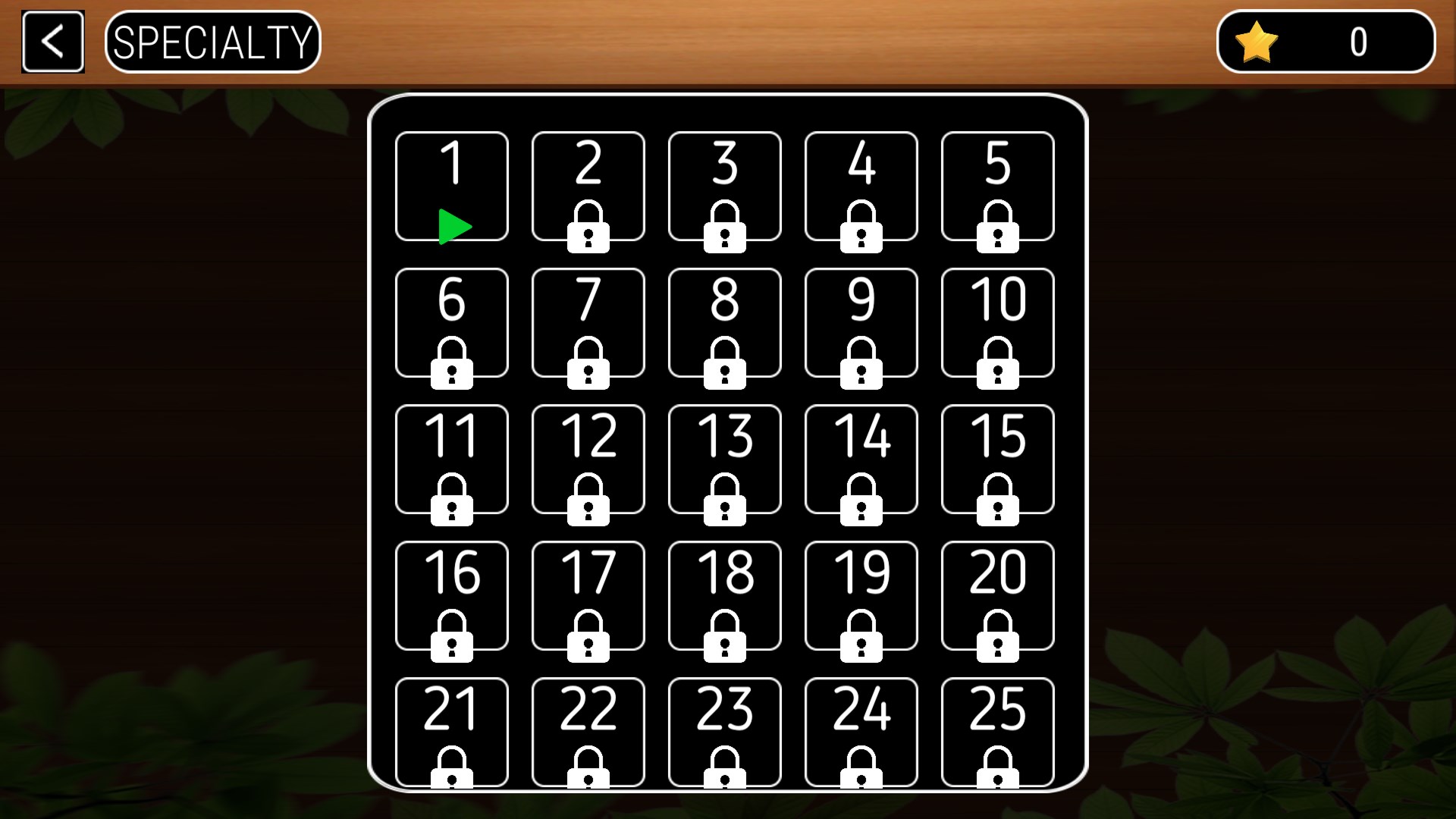Tap locked level 13
The width and height of the screenshot is (1456, 819).
pyautogui.click(x=725, y=460)
